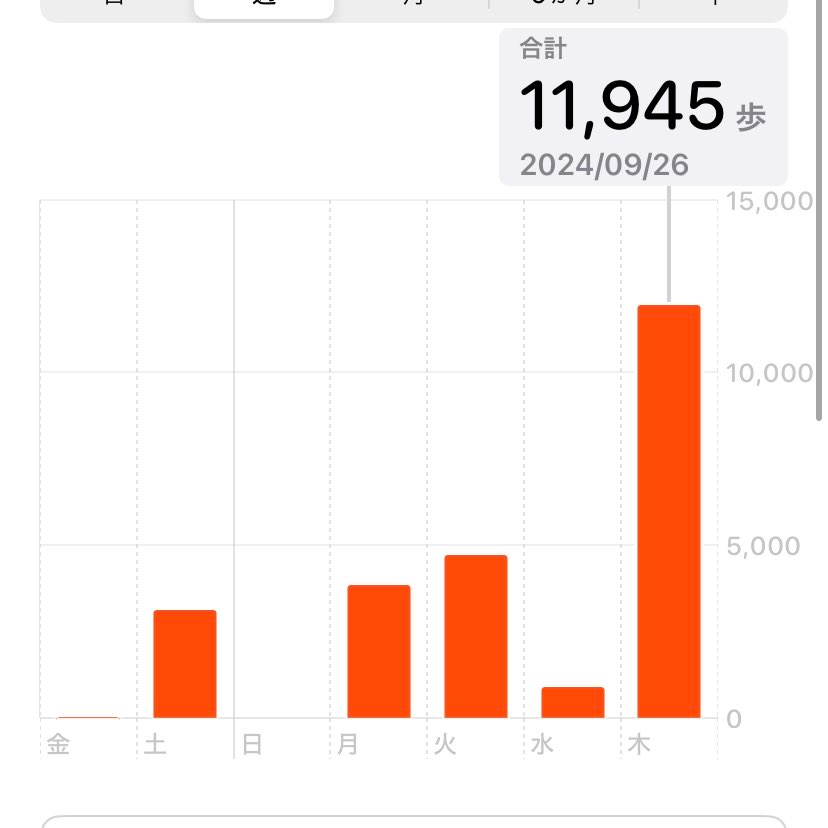
Task: Select the Thursday (木) step bar
Action: 669,511
